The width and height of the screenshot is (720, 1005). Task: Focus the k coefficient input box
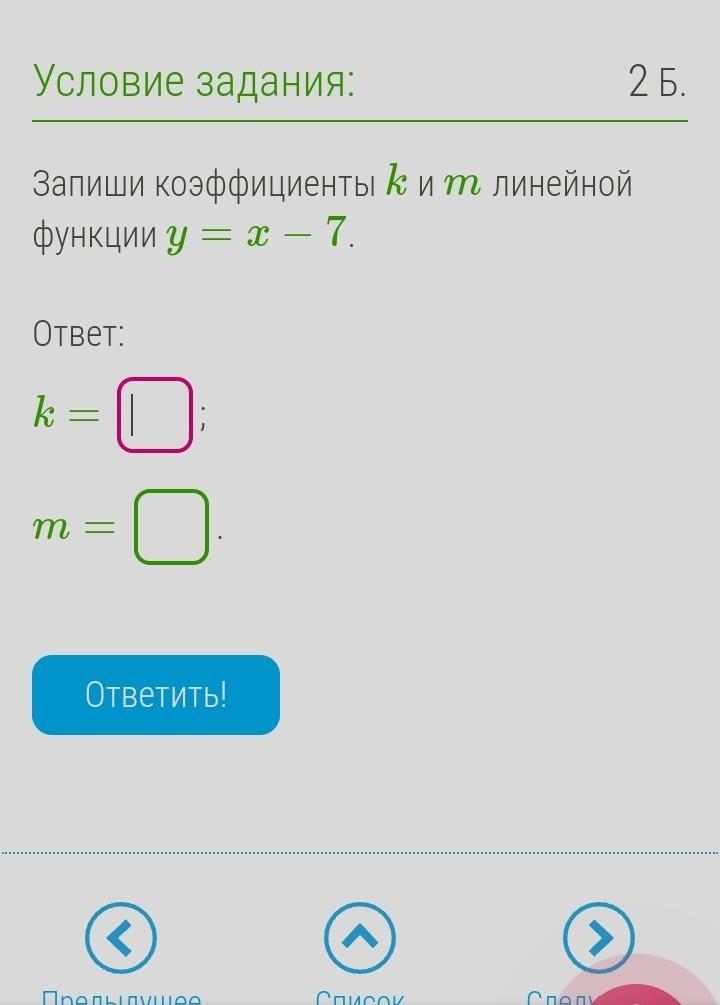click(155, 414)
